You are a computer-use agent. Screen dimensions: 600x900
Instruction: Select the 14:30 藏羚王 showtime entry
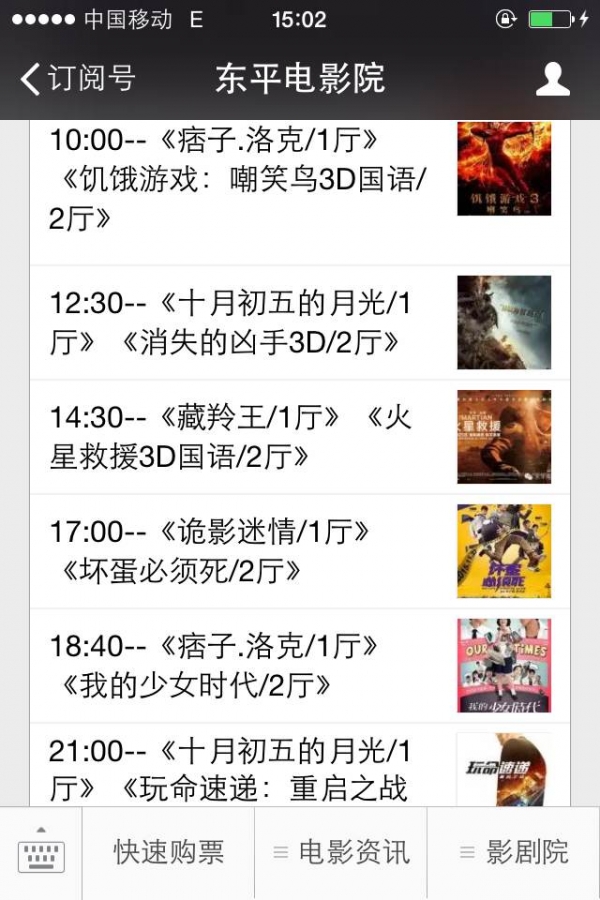[240, 436]
